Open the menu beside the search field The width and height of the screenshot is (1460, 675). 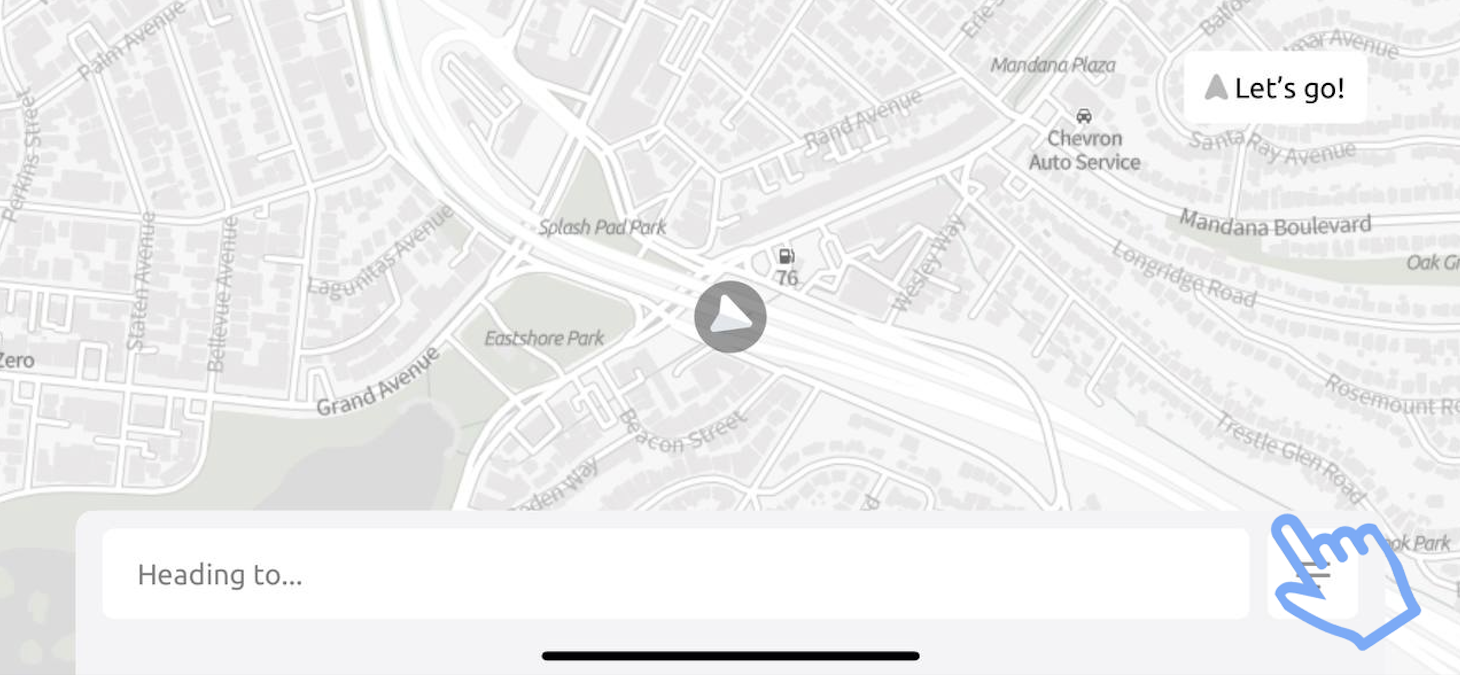(1314, 574)
